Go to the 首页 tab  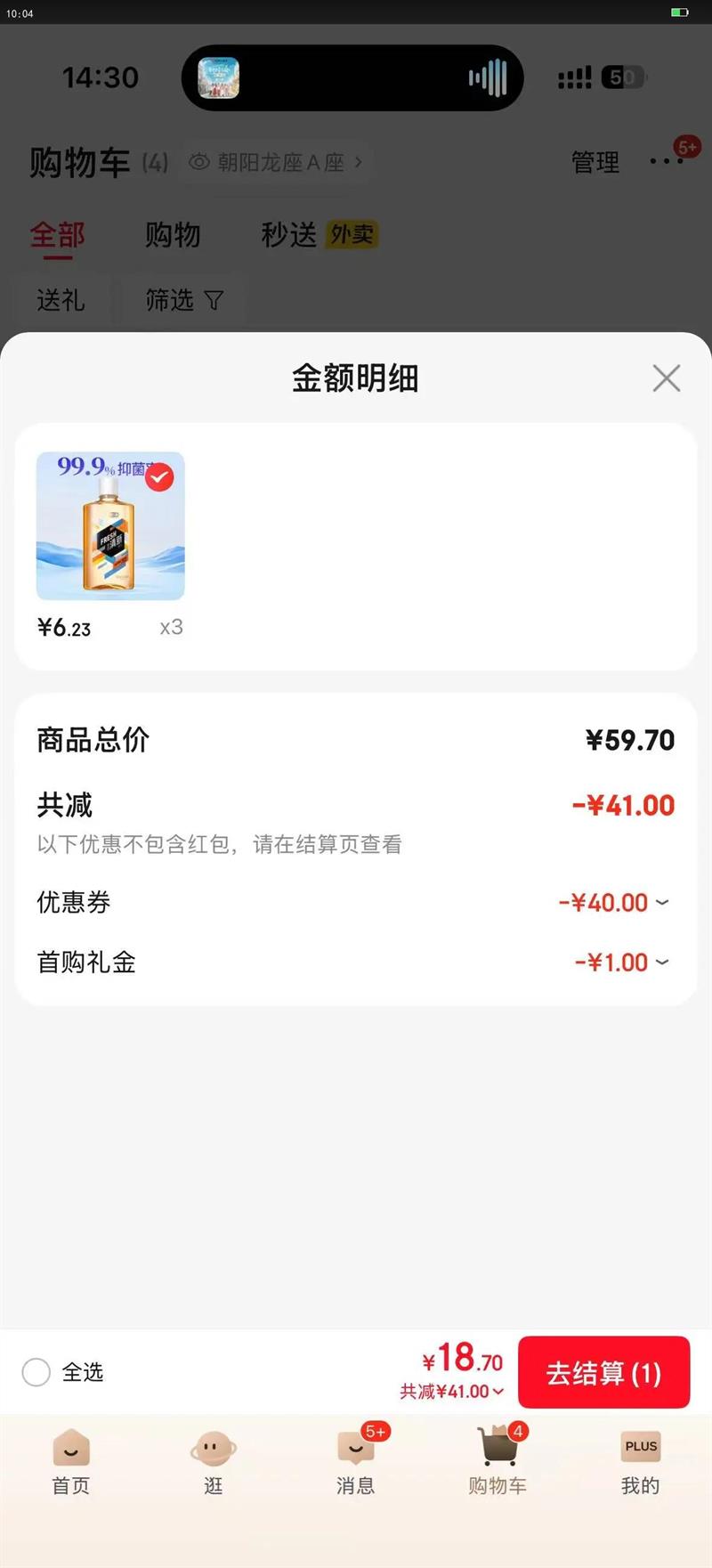(x=71, y=1460)
